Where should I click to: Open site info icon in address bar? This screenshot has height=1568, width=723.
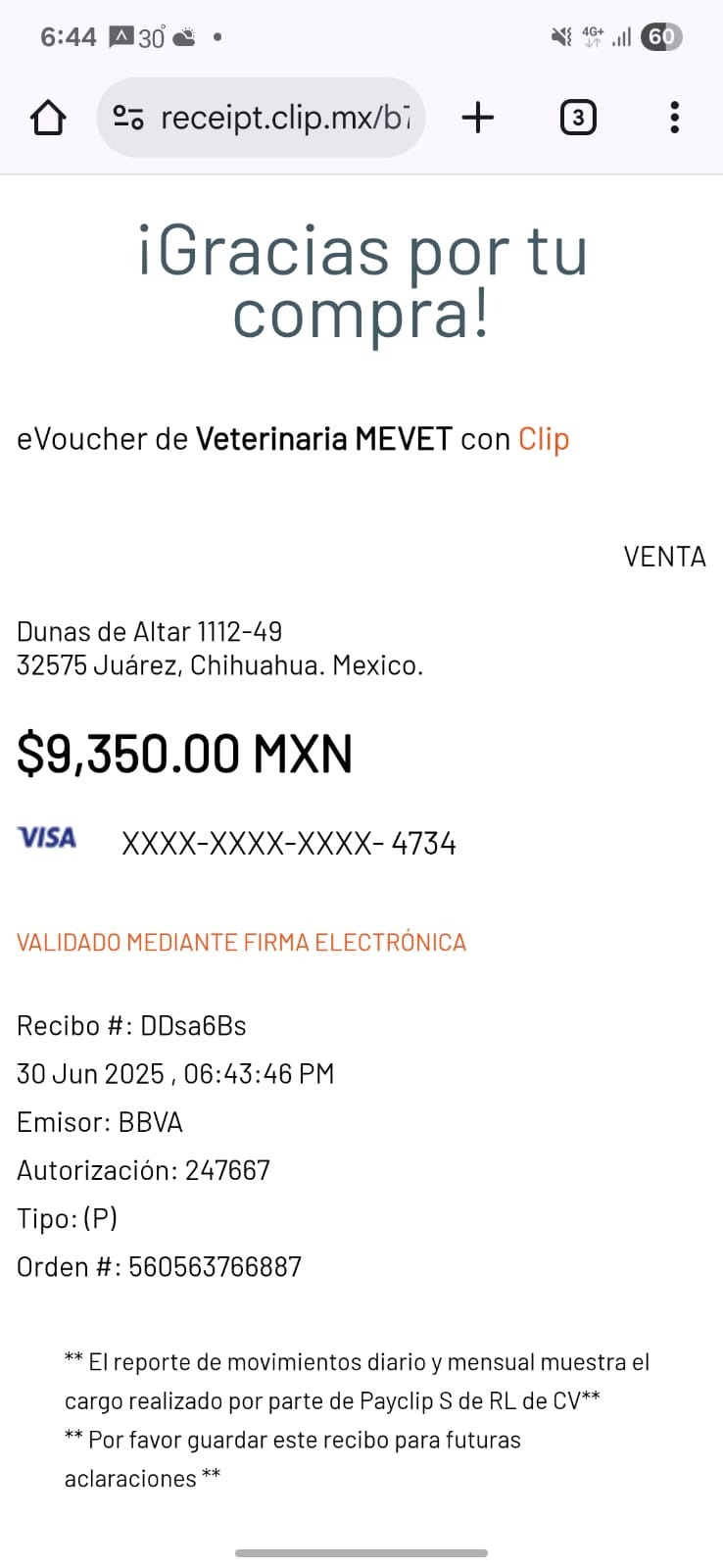click(x=128, y=118)
